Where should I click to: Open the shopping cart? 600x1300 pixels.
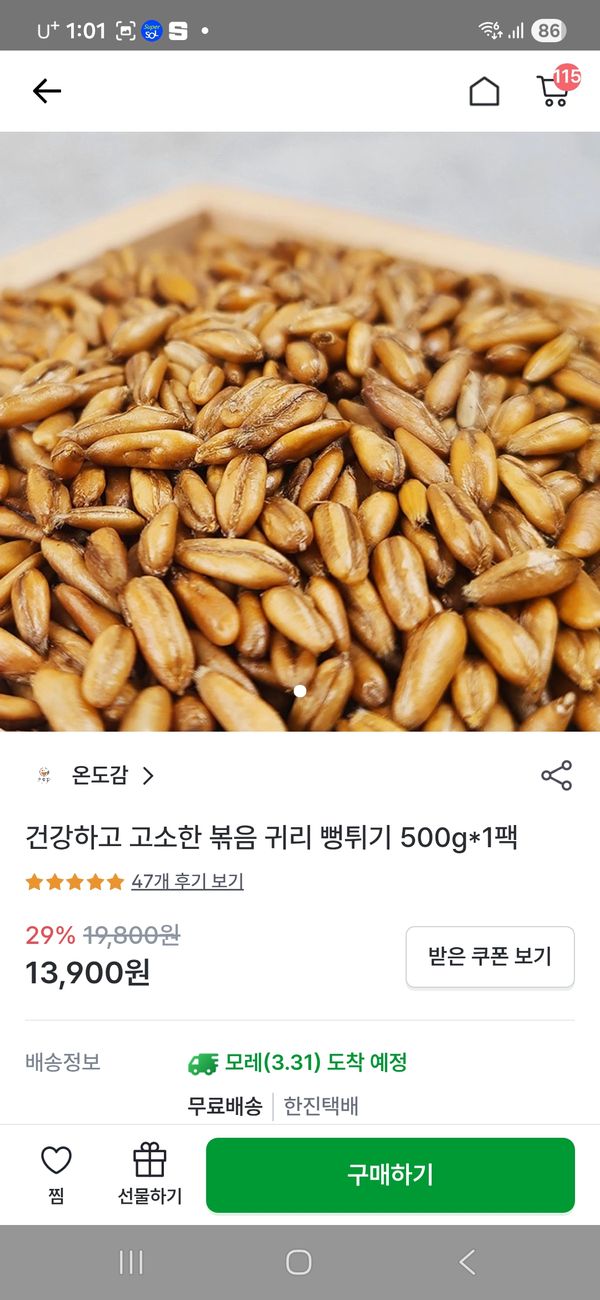[x=554, y=90]
